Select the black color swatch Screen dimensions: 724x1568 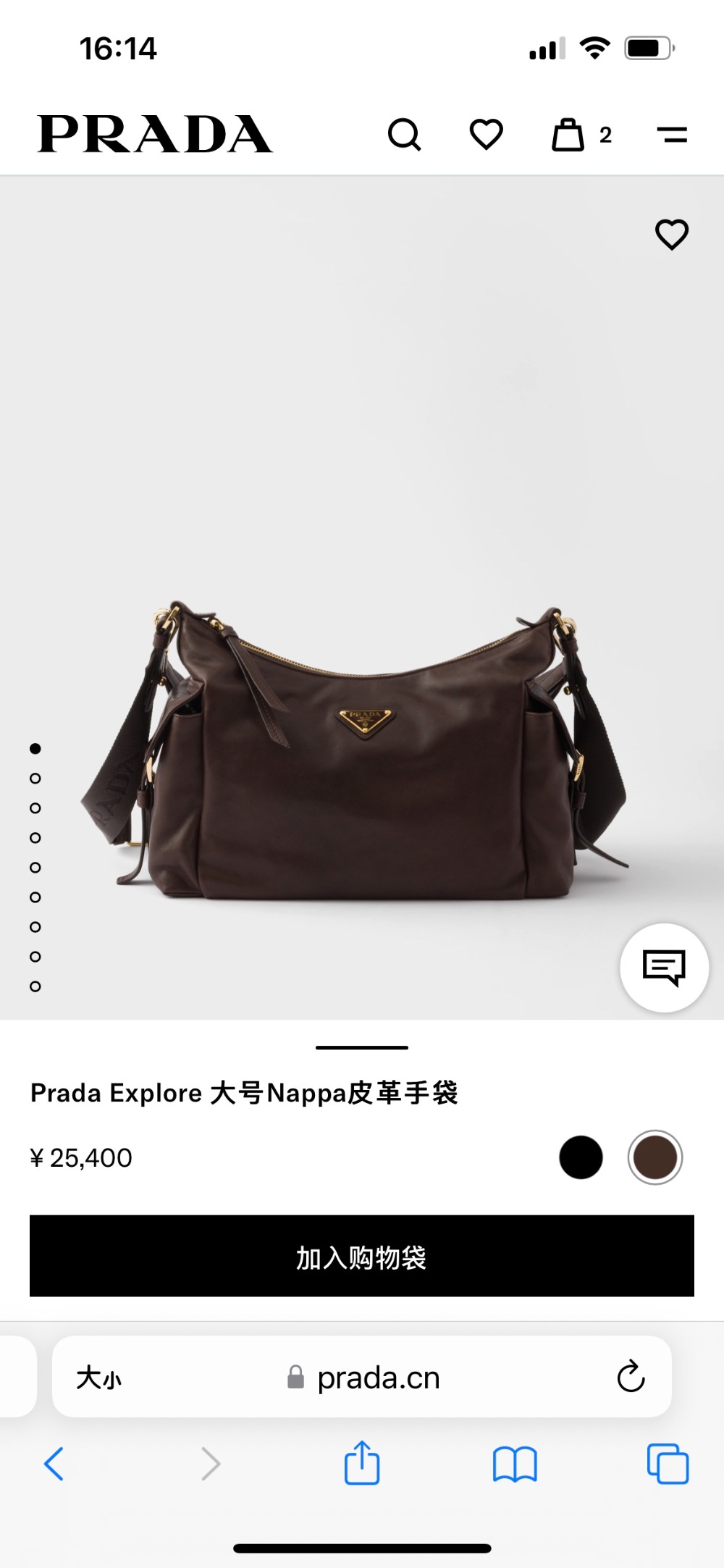(x=581, y=1157)
